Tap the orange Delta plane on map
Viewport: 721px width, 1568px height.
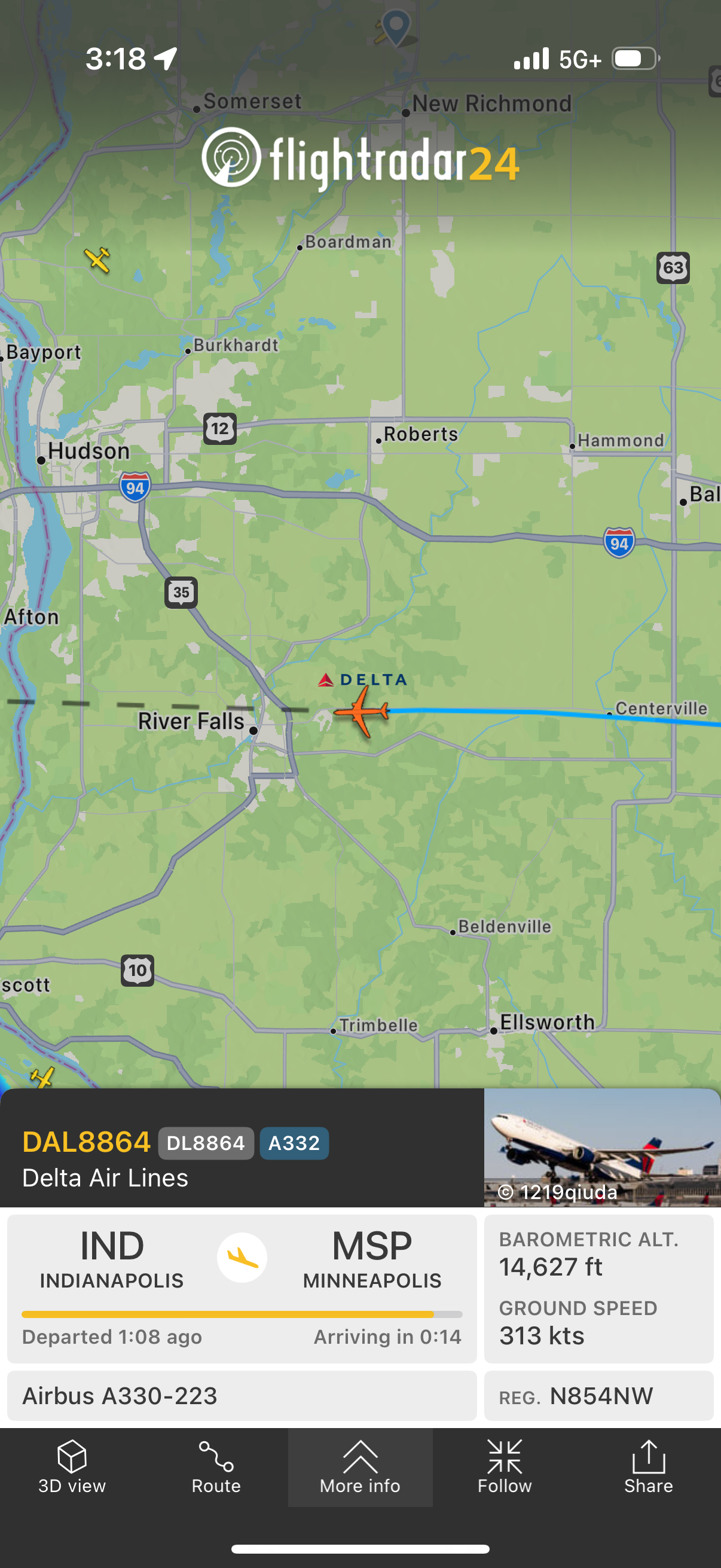(363, 711)
